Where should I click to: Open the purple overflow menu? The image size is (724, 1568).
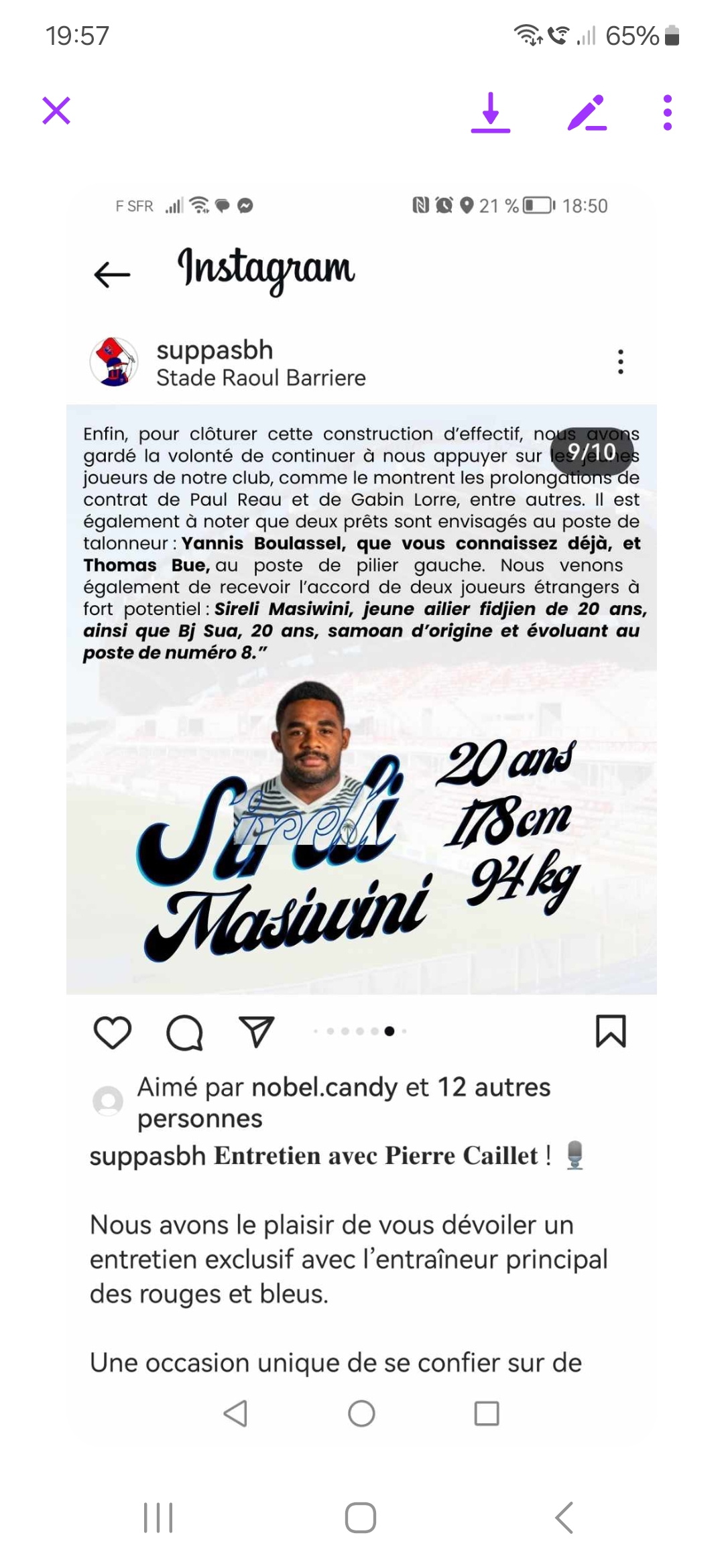tap(667, 113)
